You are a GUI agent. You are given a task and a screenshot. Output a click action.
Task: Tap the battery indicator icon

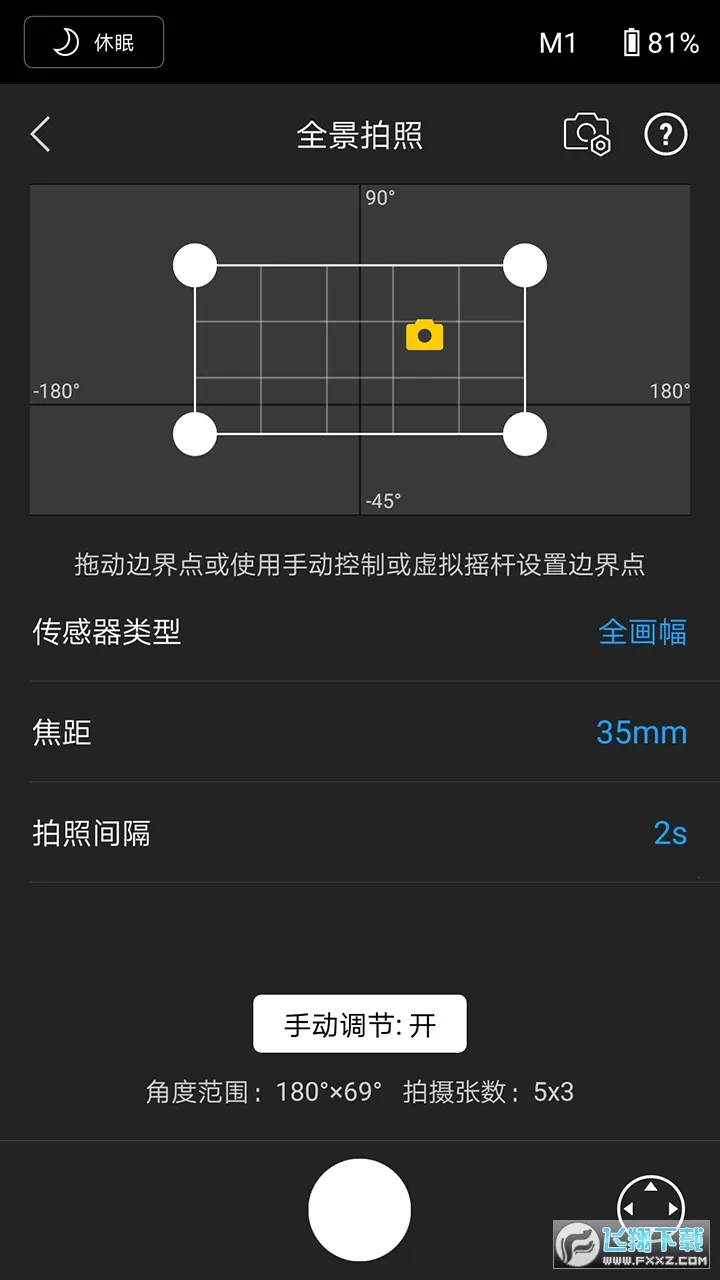(634, 42)
